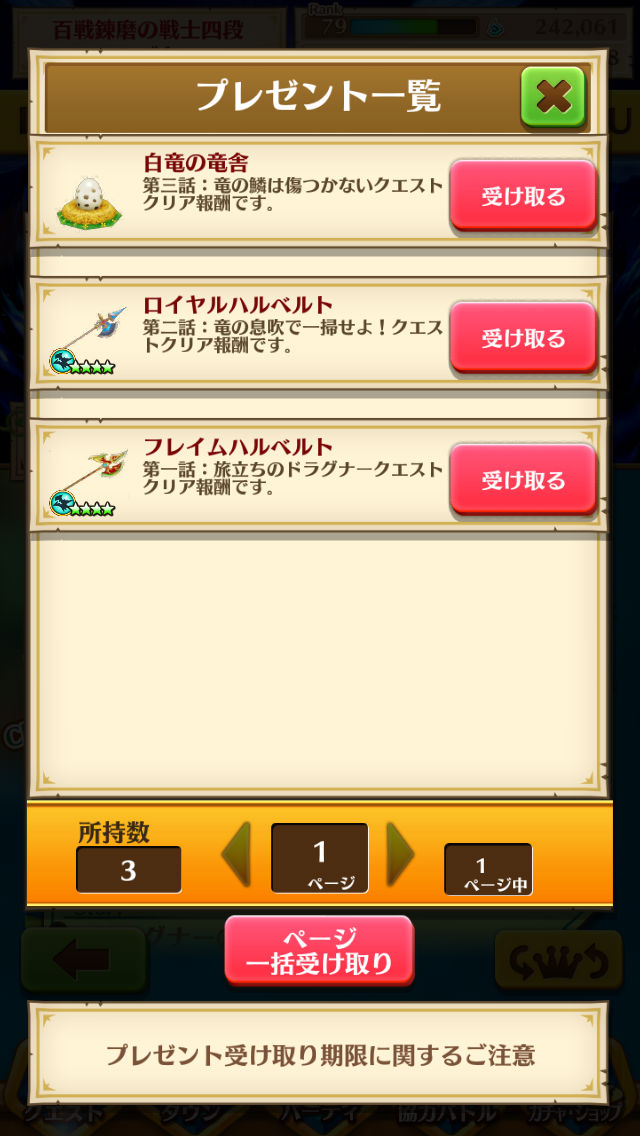The width and height of the screenshot is (640, 1136).
Task: Receive the ロイヤルハルベルト reward
Action: click(523, 338)
